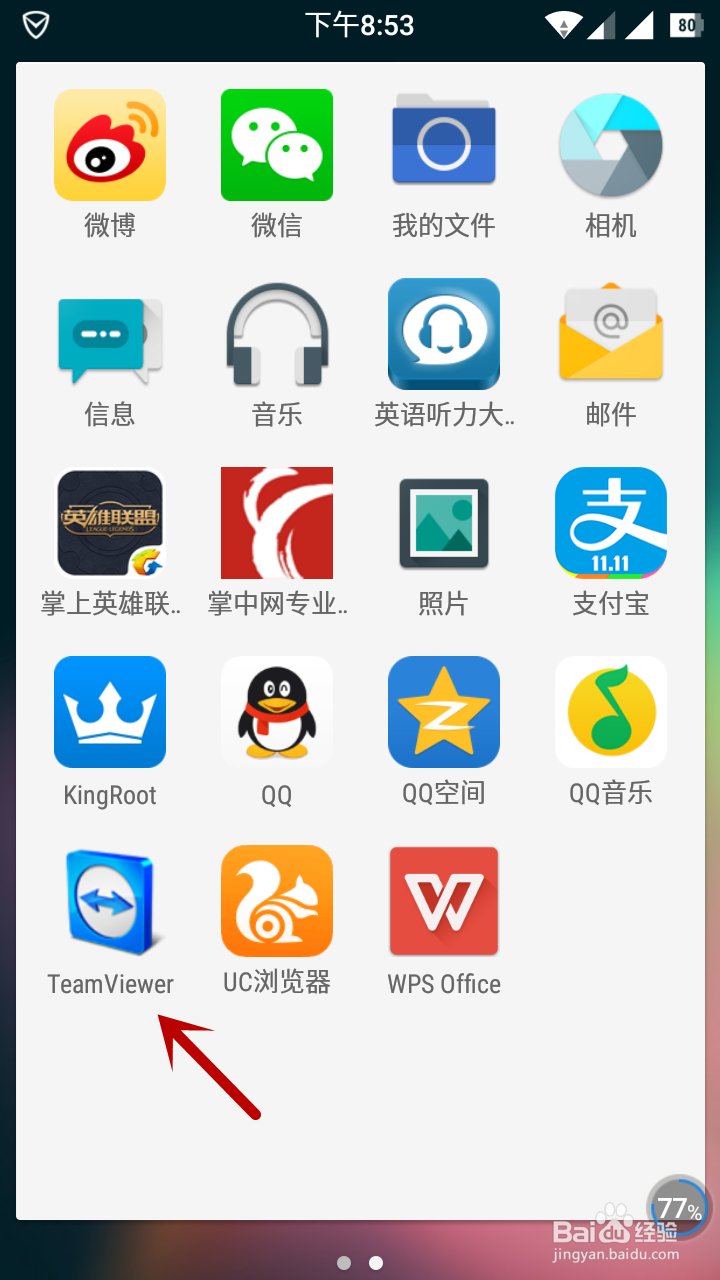Open WPS Office
This screenshot has width=720, height=1280.
click(x=443, y=900)
